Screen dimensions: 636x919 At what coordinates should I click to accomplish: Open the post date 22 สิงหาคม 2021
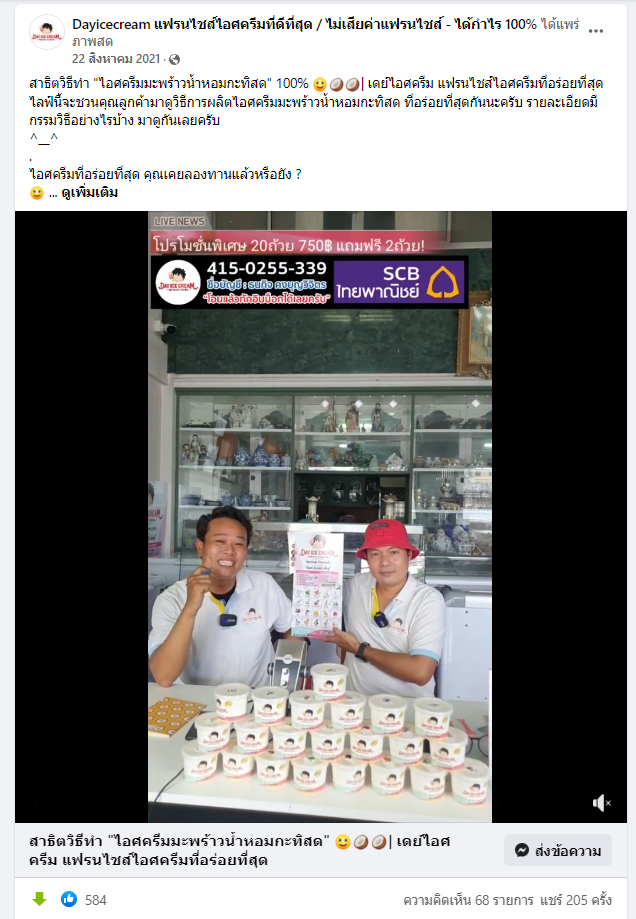click(x=117, y=59)
